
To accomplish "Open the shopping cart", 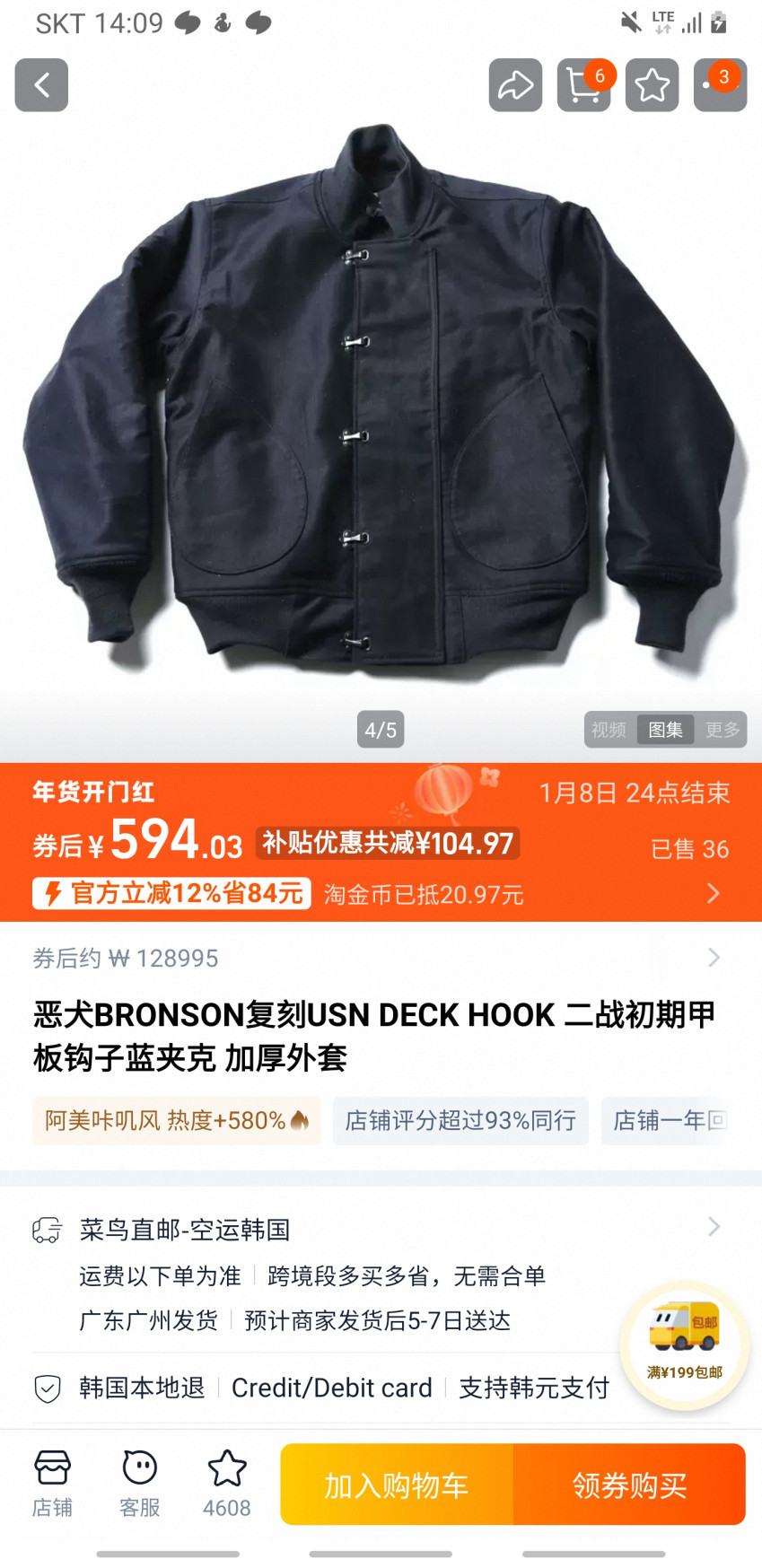I will click(x=583, y=85).
